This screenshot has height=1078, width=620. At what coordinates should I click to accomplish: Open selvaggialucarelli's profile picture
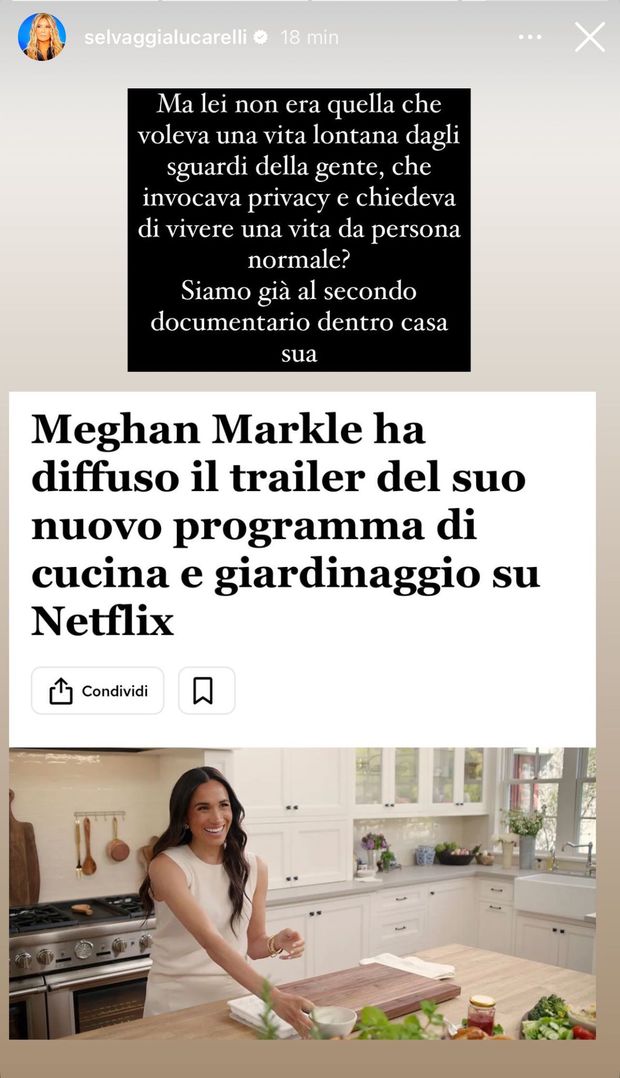coord(42,37)
